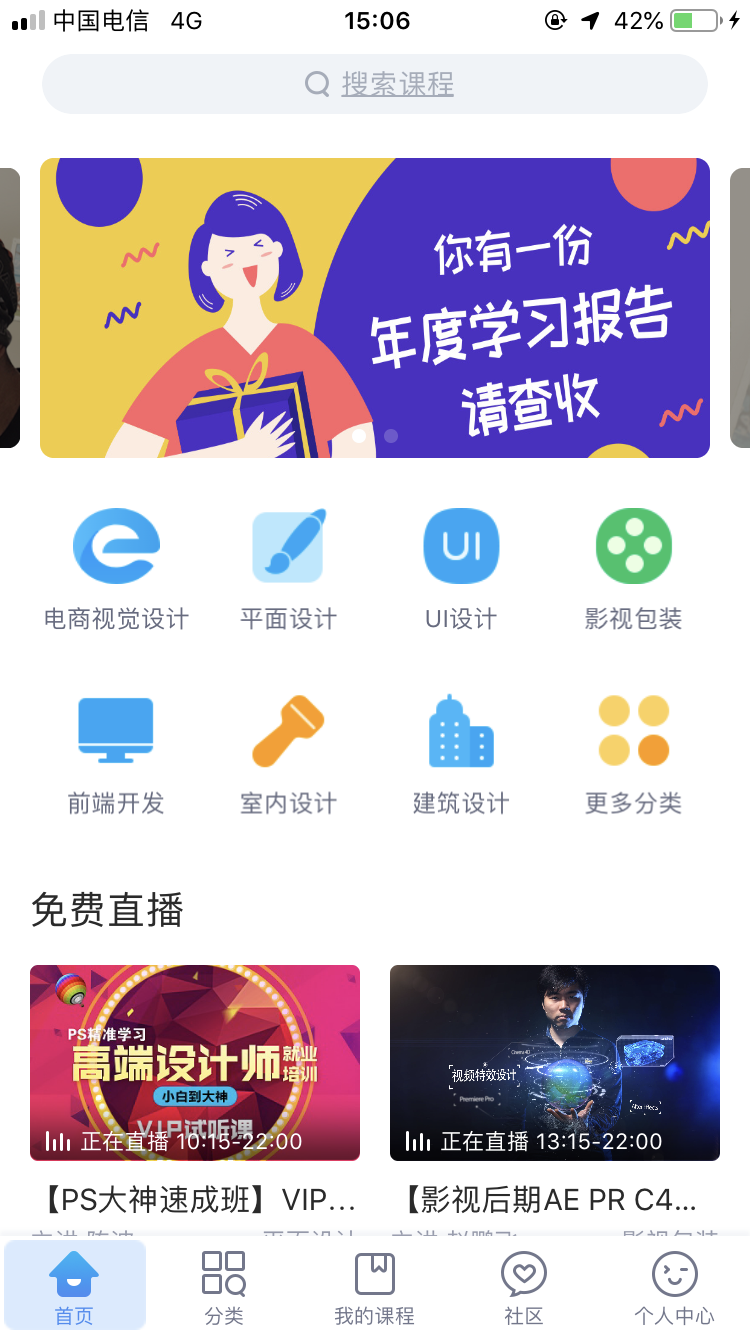Go to the 社区 tab
This screenshot has width=750, height=1334.
(524, 1286)
